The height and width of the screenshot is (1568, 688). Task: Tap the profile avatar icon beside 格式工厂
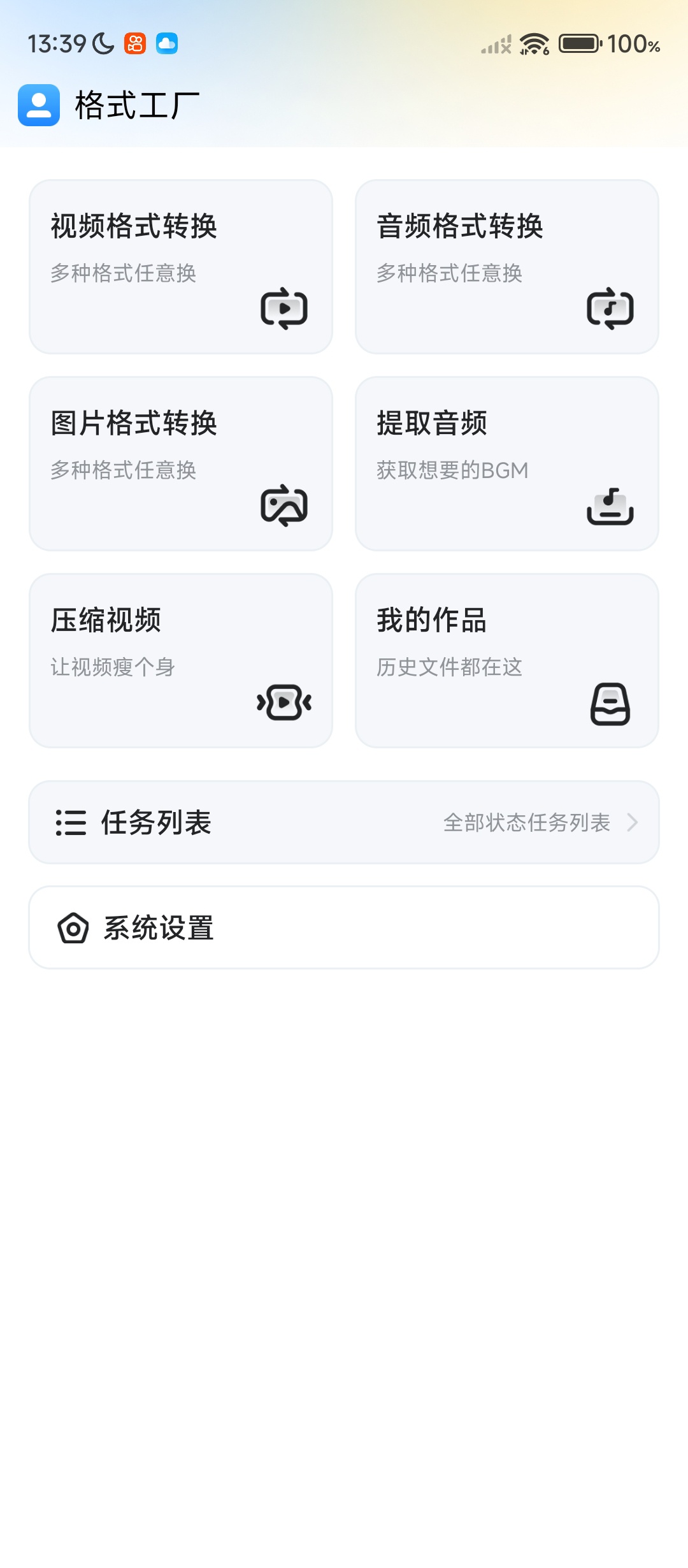coord(39,105)
